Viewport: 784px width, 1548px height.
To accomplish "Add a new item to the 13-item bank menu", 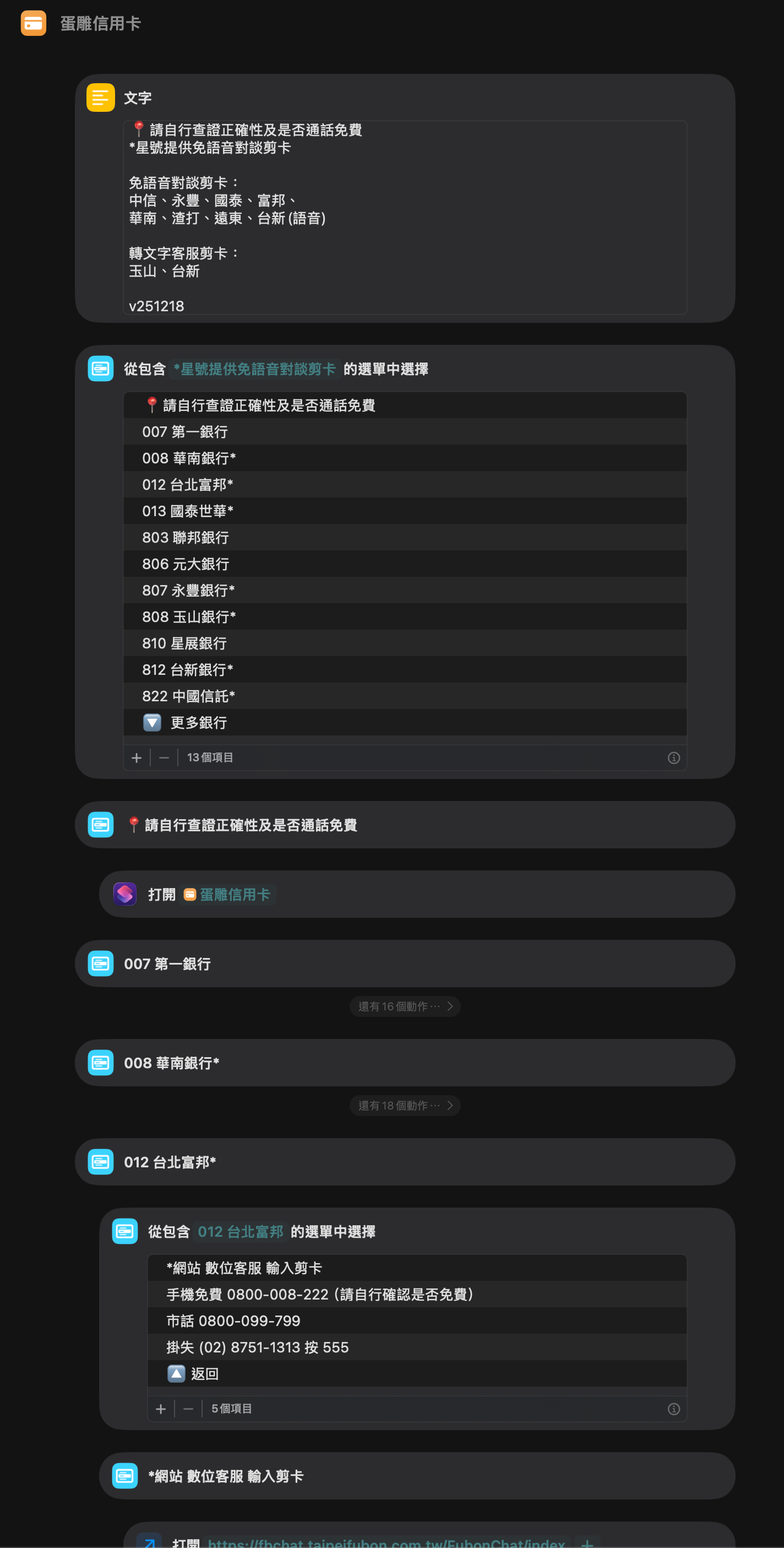I will pyautogui.click(x=137, y=758).
